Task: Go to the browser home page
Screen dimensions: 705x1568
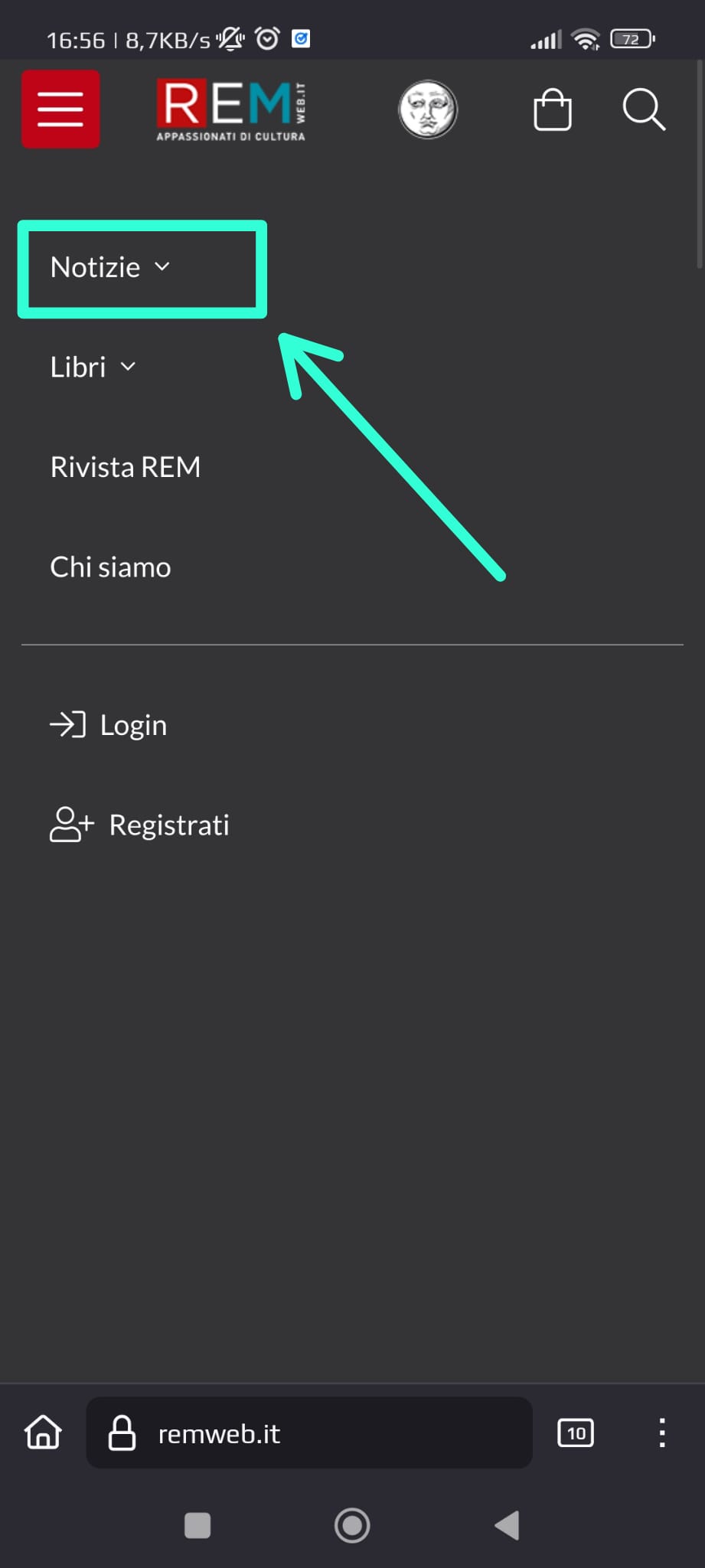Action: pos(44,1432)
